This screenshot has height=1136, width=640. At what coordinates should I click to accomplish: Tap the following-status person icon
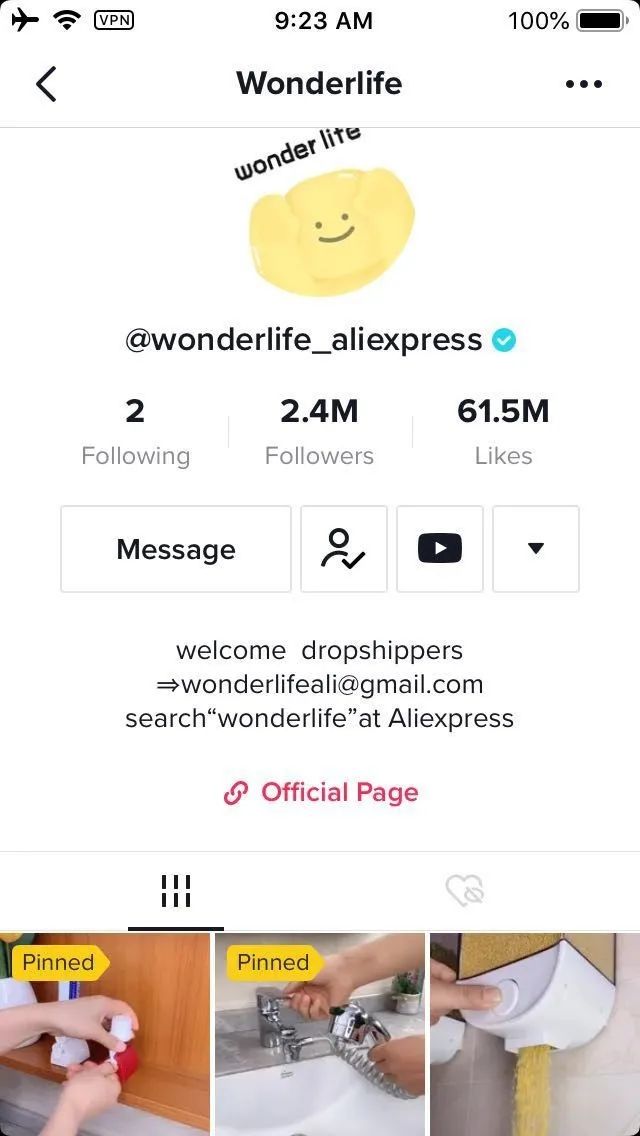coord(343,549)
